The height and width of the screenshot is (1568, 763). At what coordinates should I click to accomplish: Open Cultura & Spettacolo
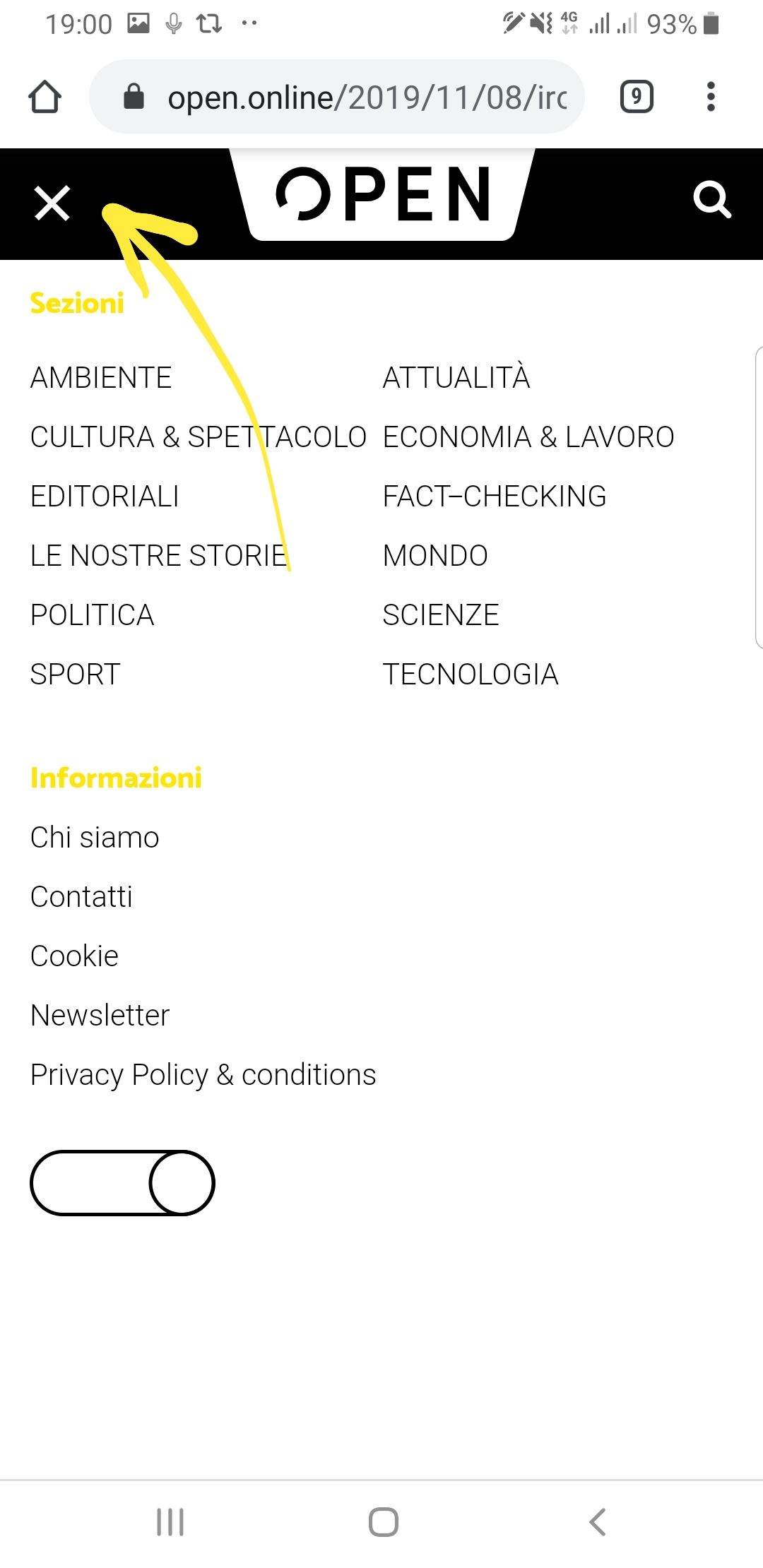(199, 437)
